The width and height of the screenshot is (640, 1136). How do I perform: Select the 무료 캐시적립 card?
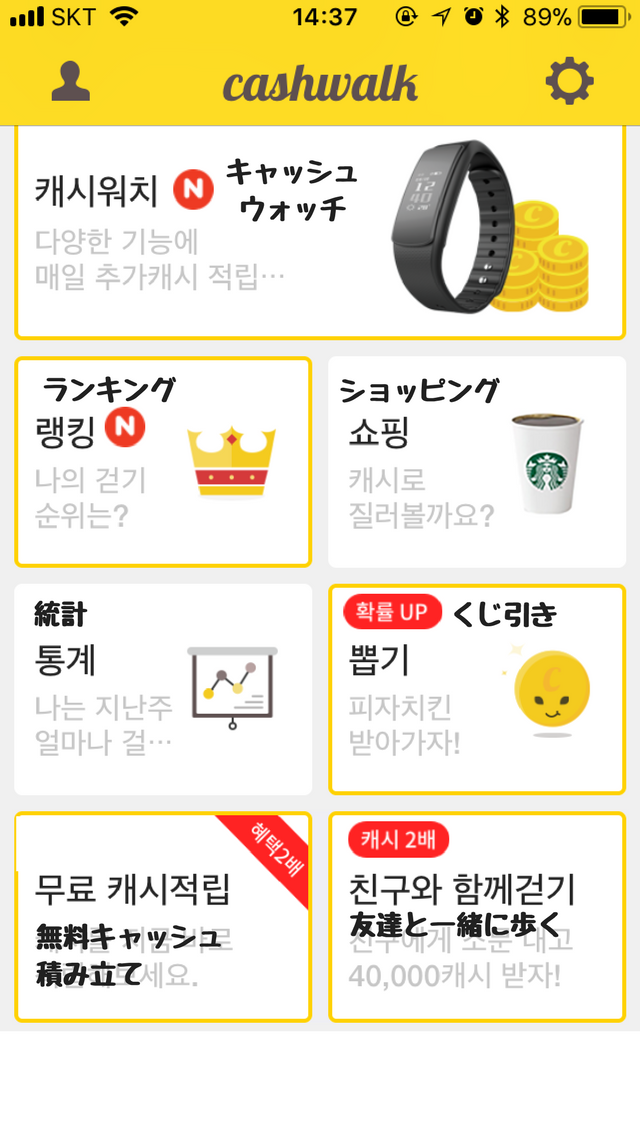coord(163,916)
